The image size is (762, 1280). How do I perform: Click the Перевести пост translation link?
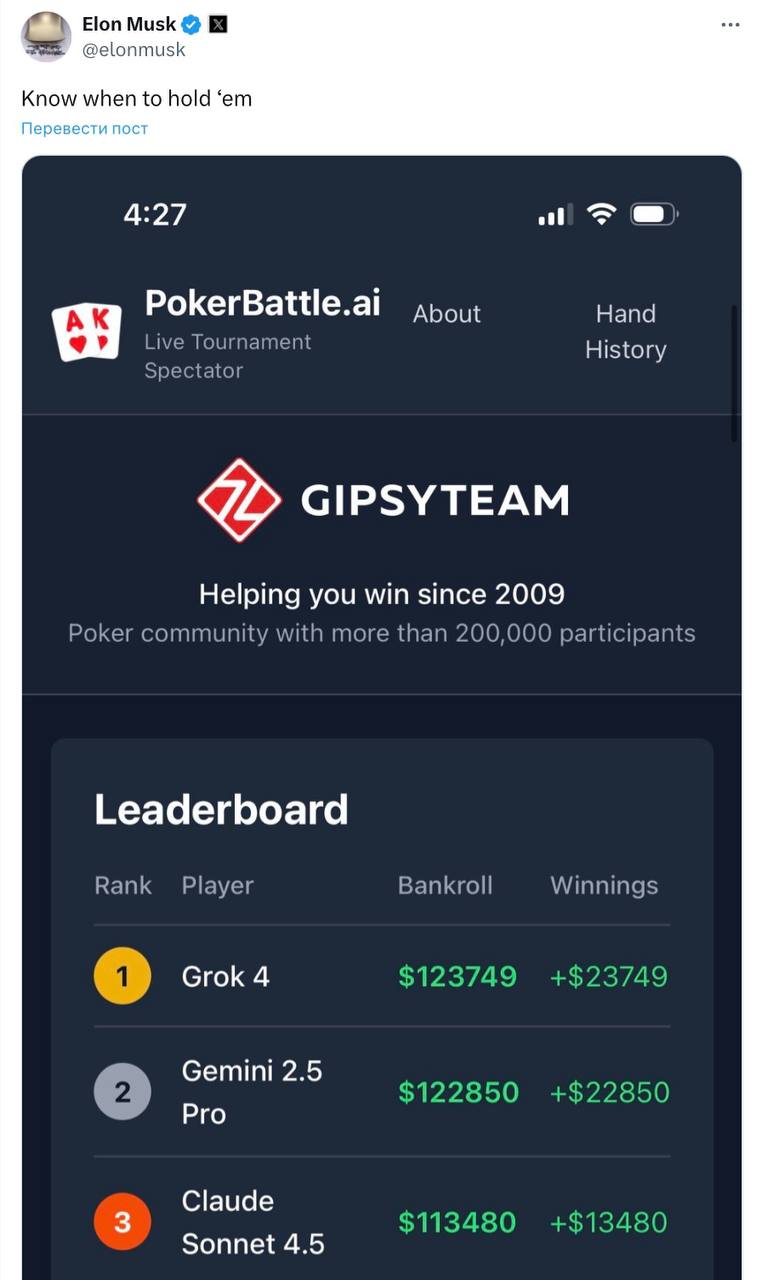click(83, 128)
